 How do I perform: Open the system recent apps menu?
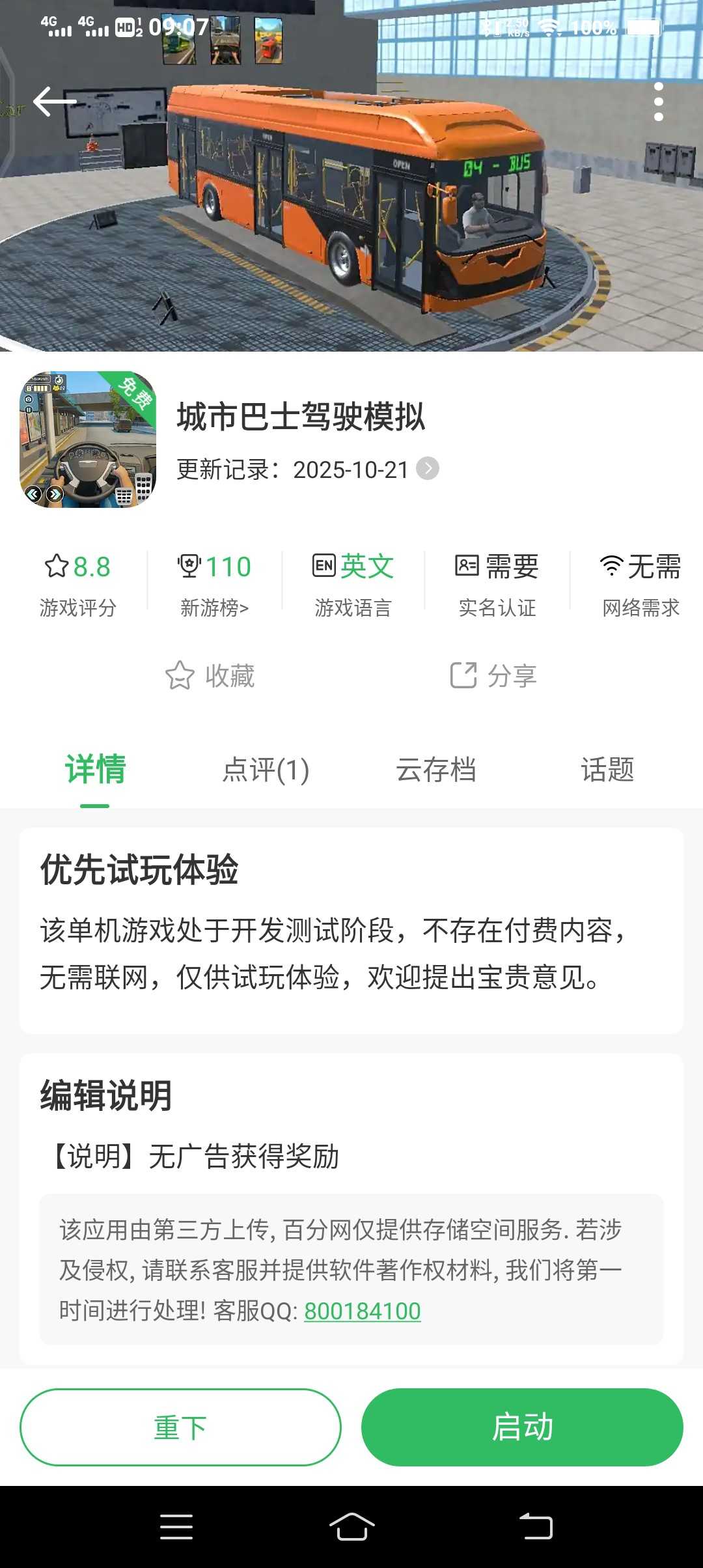click(x=176, y=1526)
